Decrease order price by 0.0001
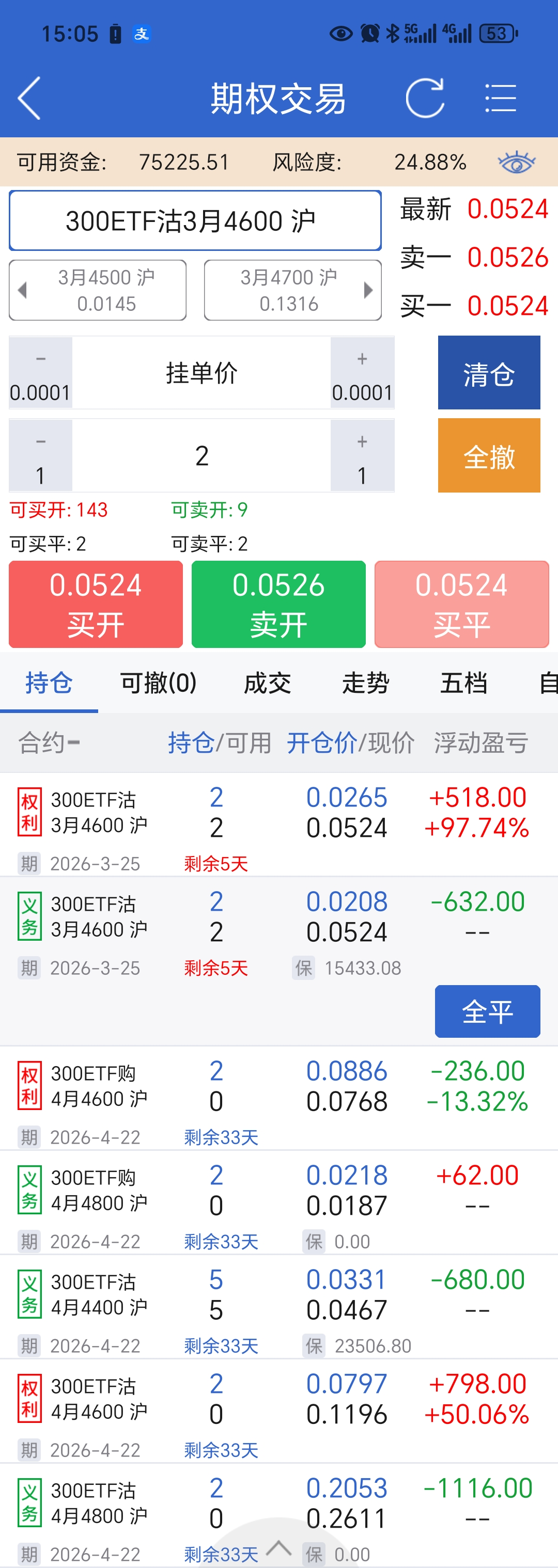Viewport: 558px width, 1568px height. (40, 373)
